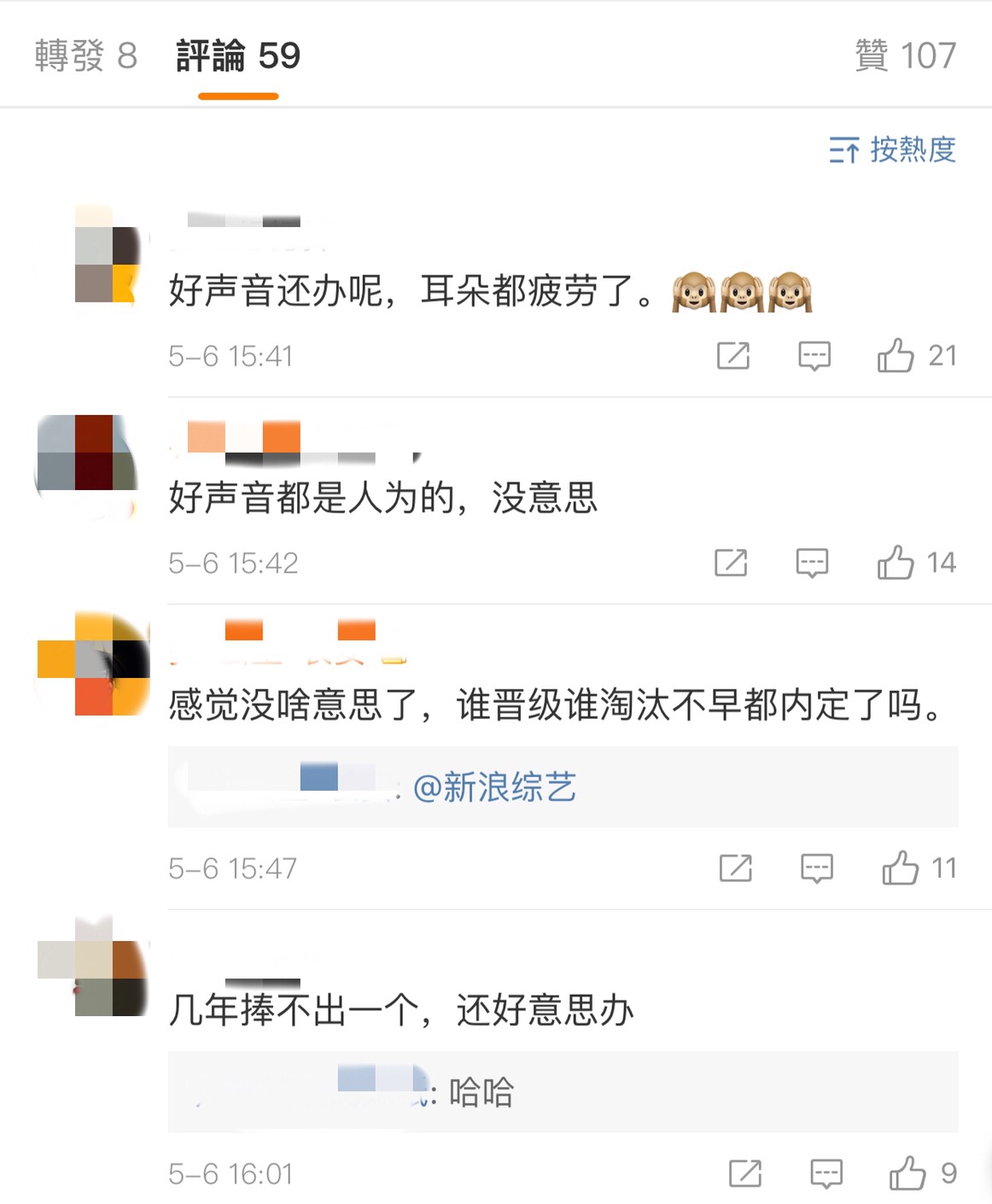Repost the comment posted at 15:47
Viewport: 992px width, 1204px height.
click(735, 868)
